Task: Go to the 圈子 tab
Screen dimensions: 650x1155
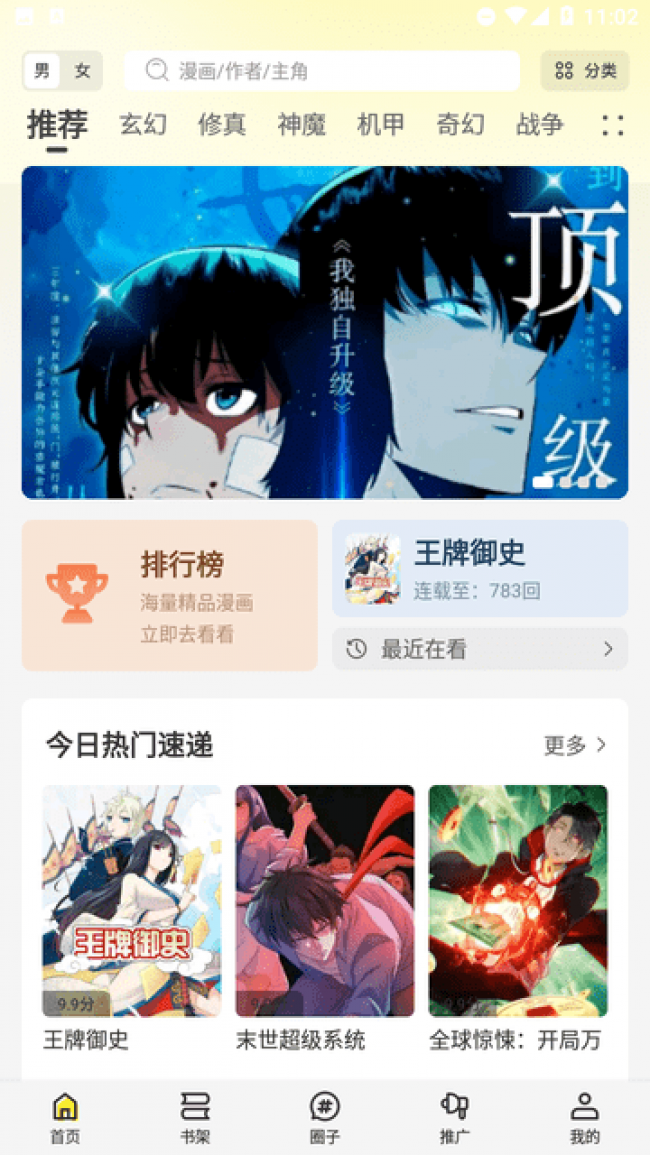Action: pos(325,1117)
